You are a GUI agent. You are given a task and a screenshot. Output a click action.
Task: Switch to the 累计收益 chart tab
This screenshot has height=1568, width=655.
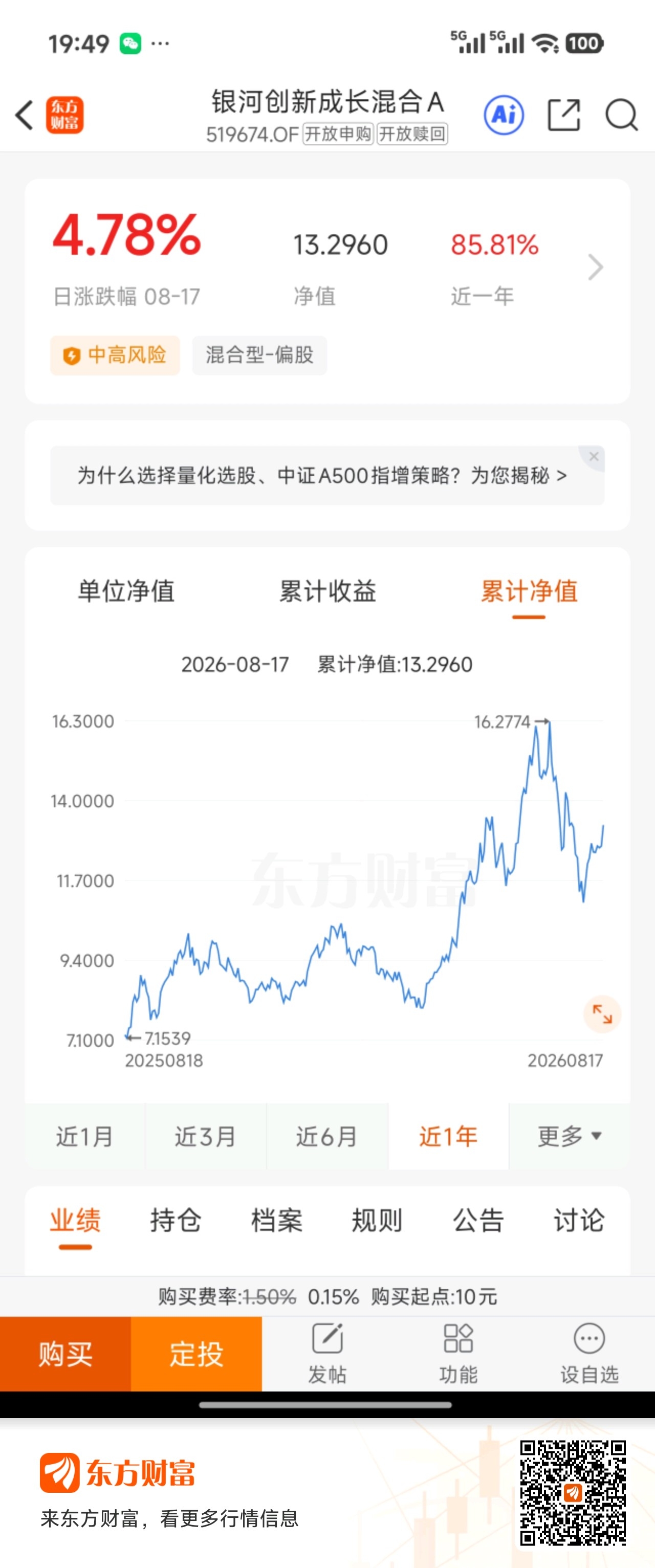tap(327, 591)
